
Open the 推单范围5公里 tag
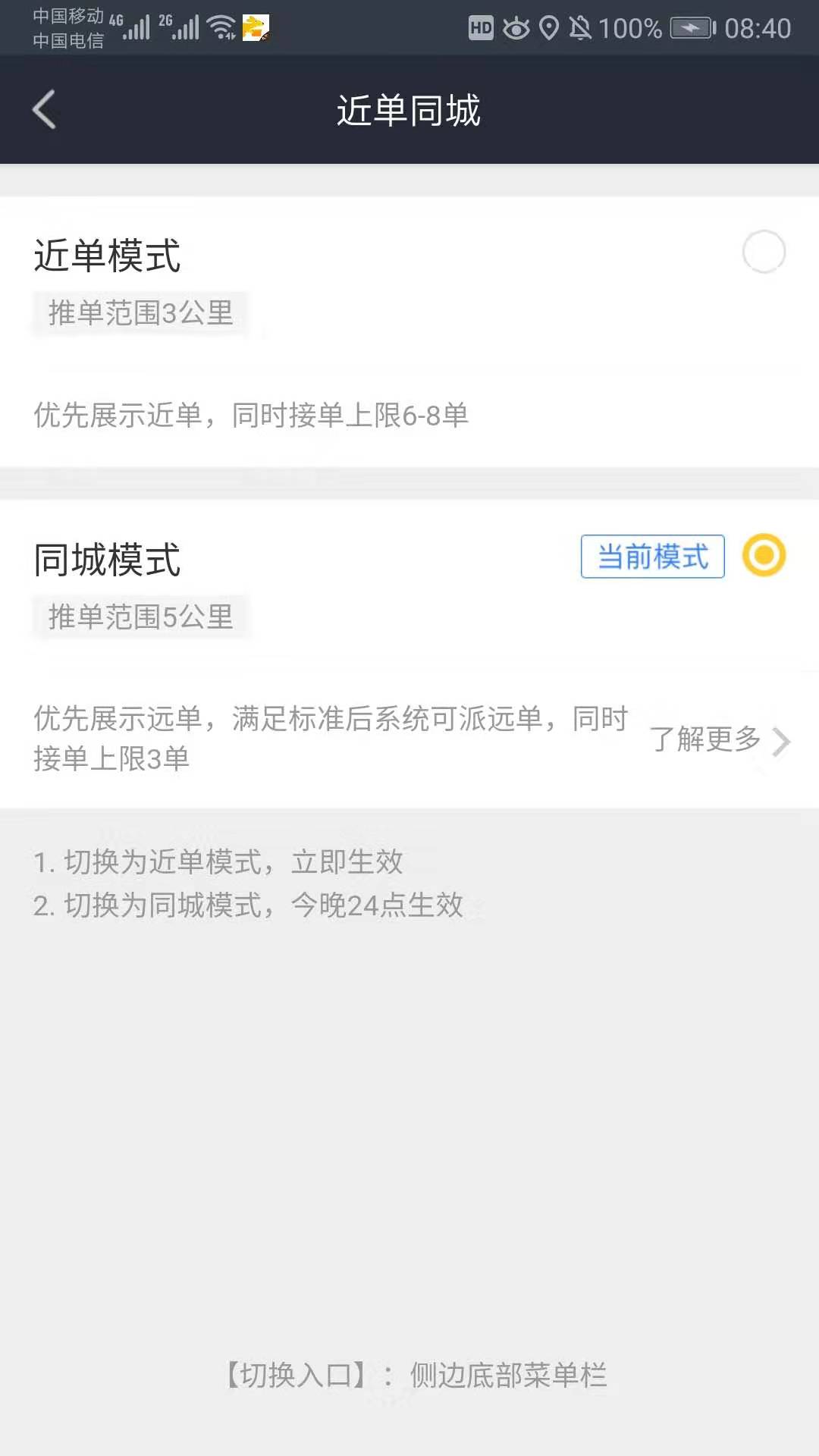tap(140, 617)
